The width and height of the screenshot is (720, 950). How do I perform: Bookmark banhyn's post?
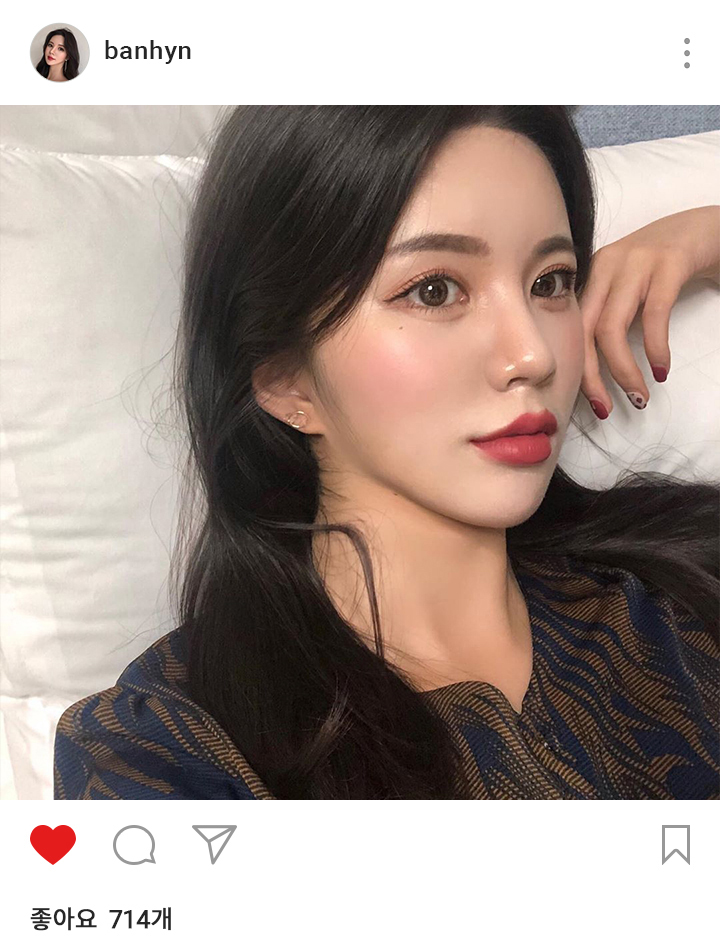click(676, 845)
